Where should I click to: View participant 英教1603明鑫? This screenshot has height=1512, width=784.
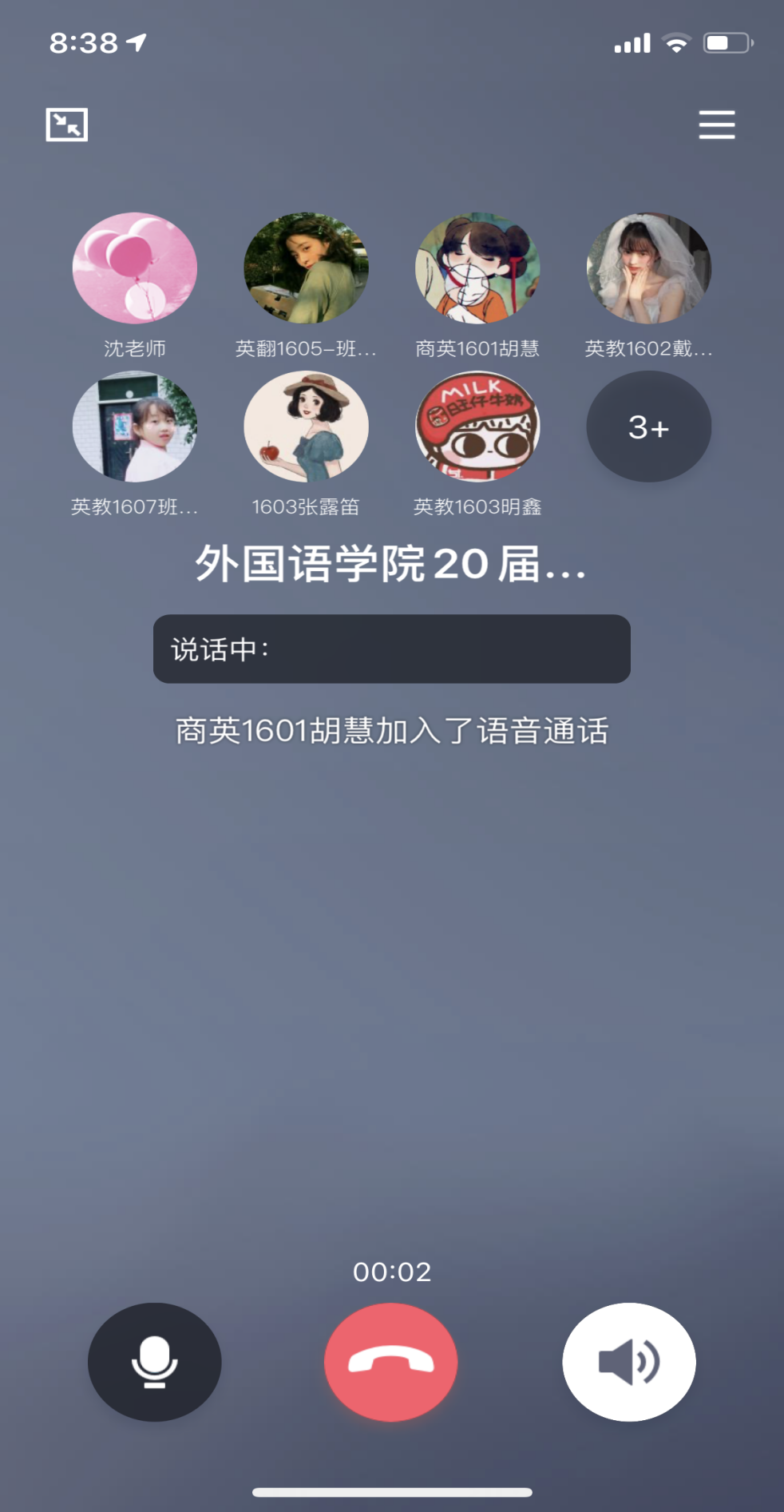[x=477, y=427]
